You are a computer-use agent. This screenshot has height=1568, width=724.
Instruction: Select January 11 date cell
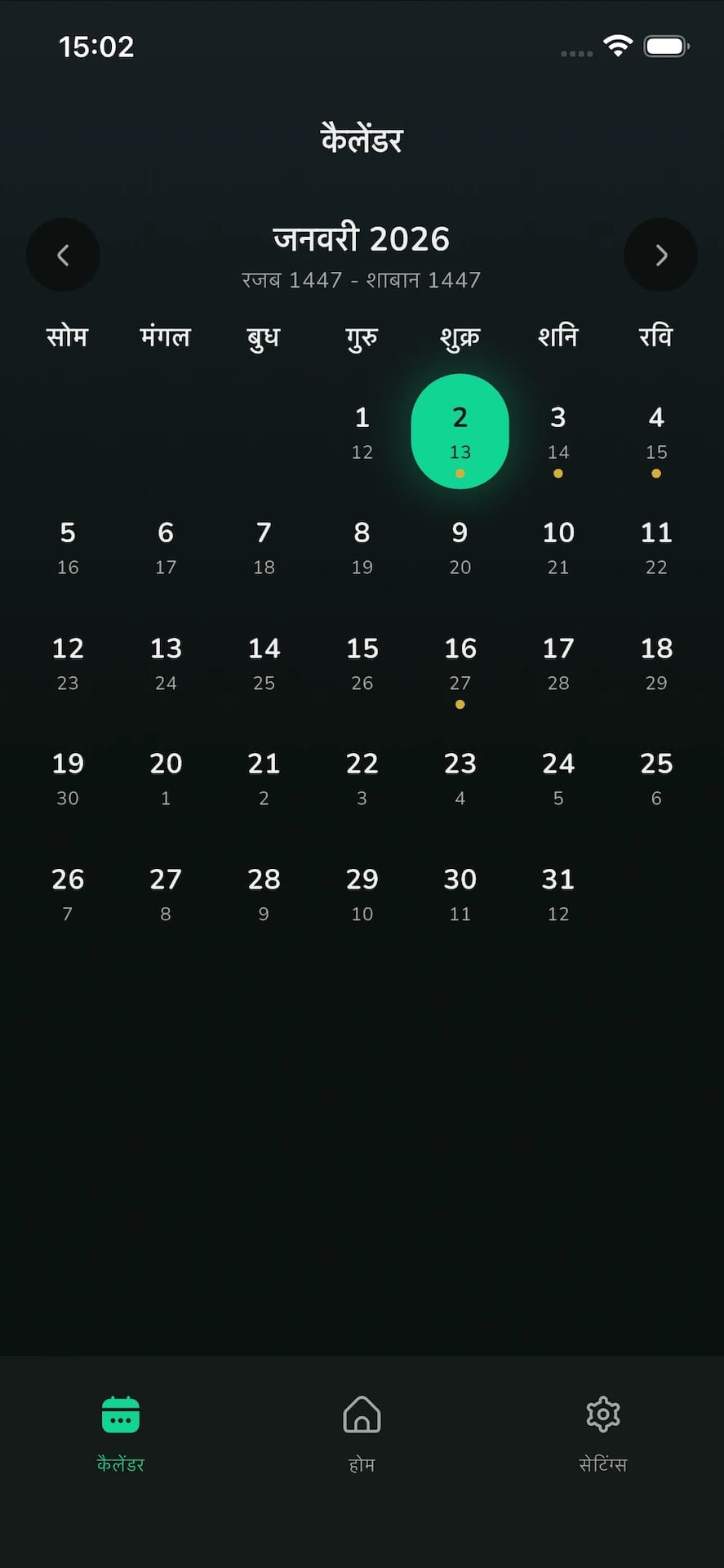[x=655, y=546]
